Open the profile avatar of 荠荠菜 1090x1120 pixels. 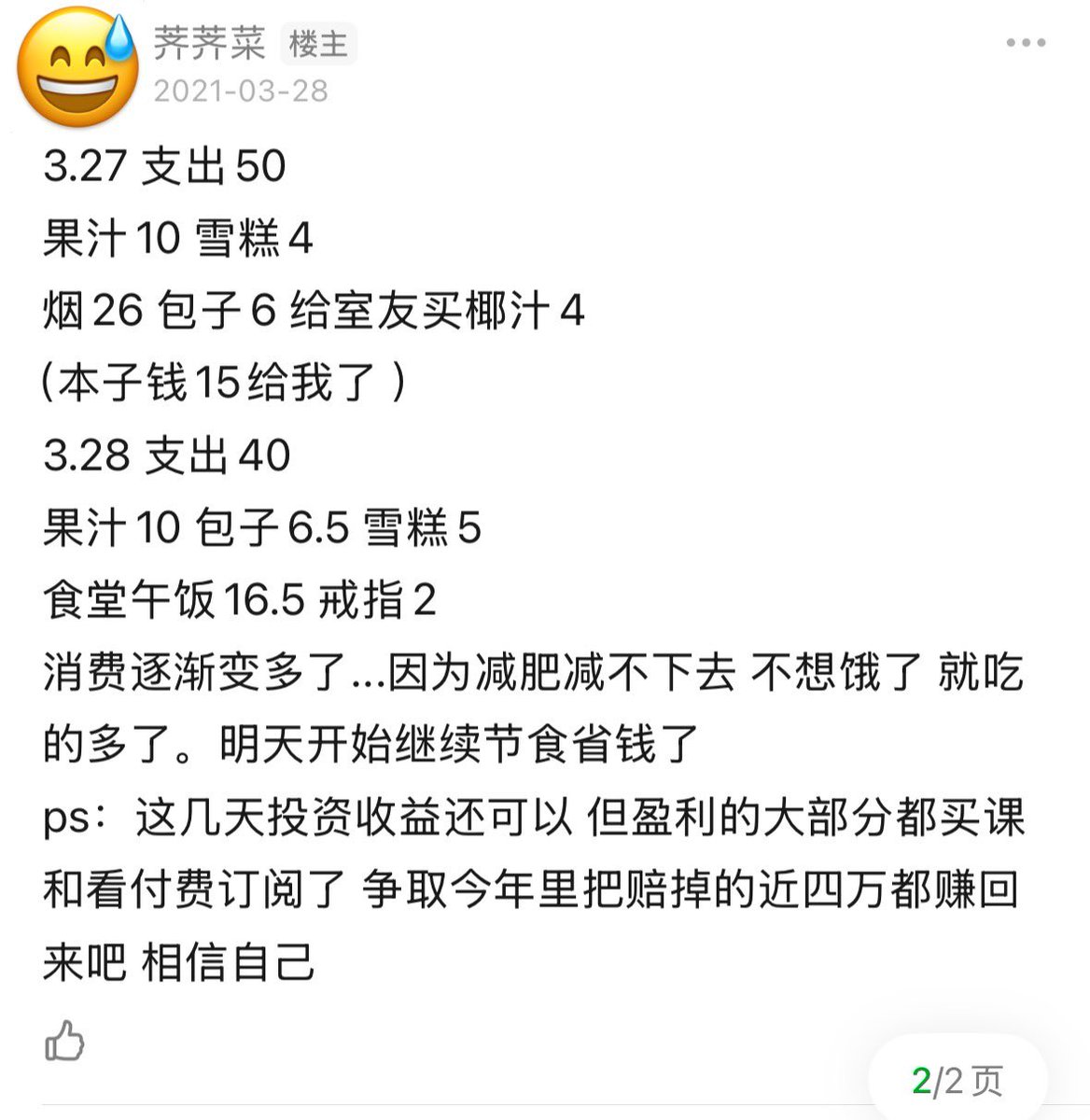coord(77,67)
